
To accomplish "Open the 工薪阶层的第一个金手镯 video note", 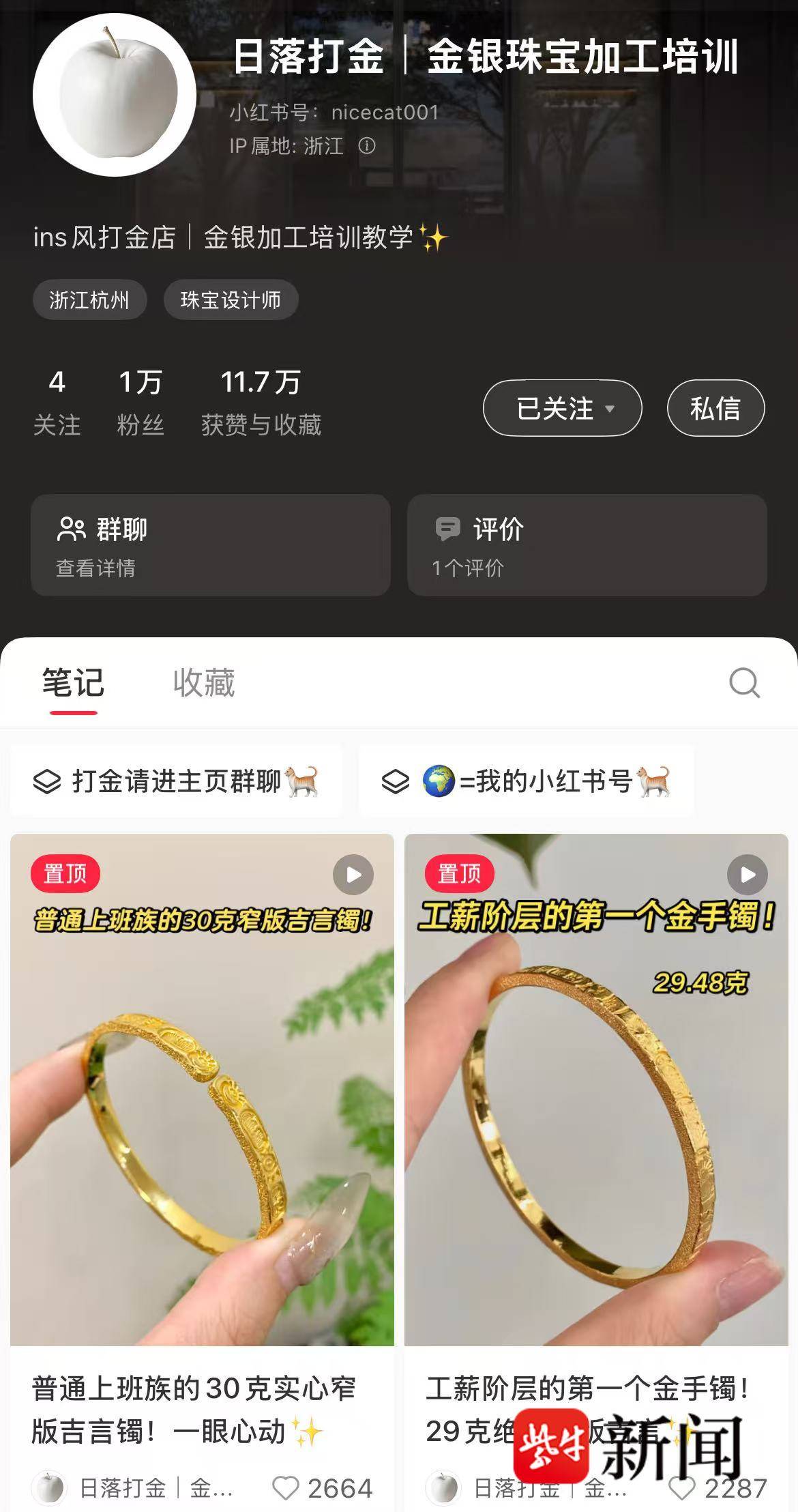I will point(596,1092).
